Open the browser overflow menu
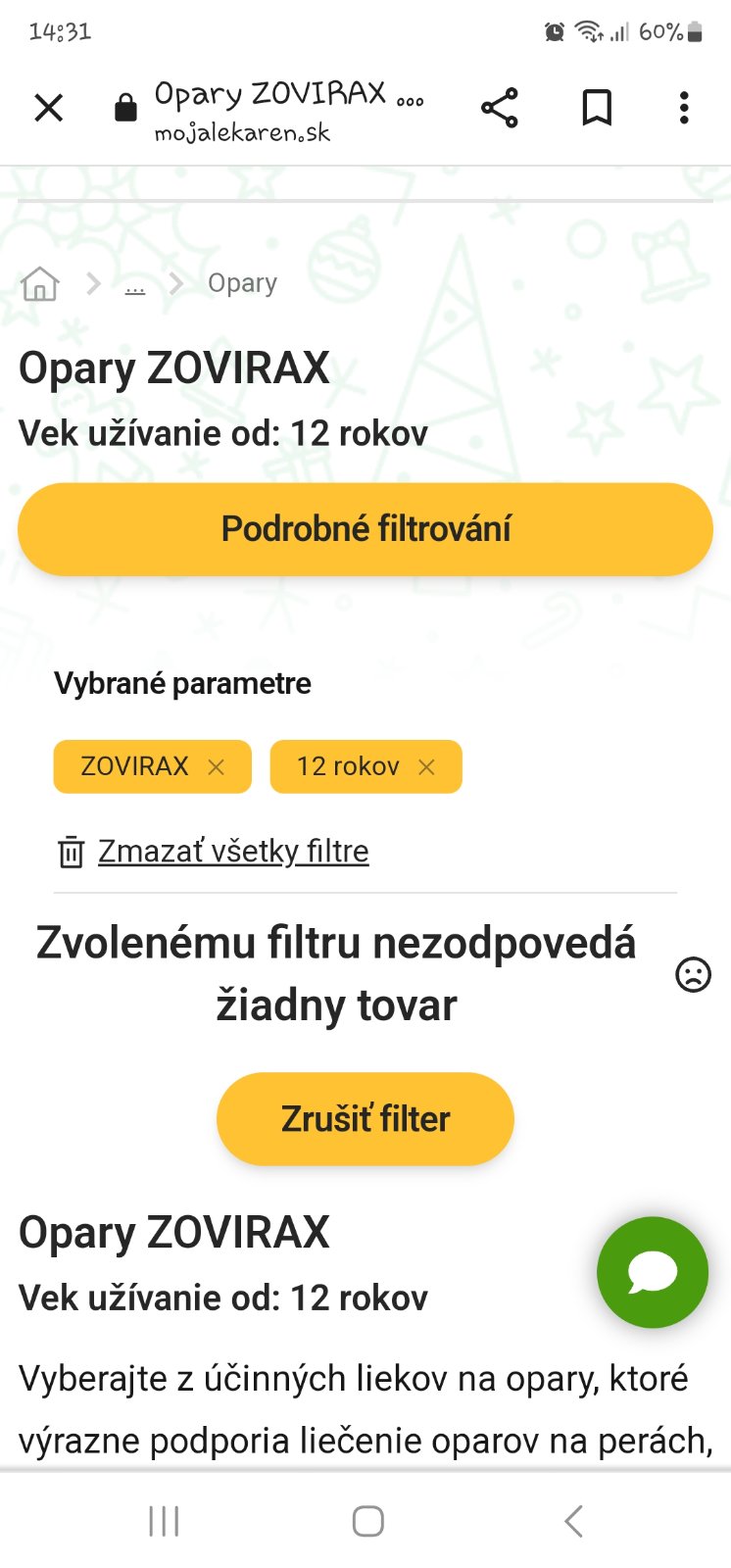The image size is (731, 1568). tap(684, 108)
